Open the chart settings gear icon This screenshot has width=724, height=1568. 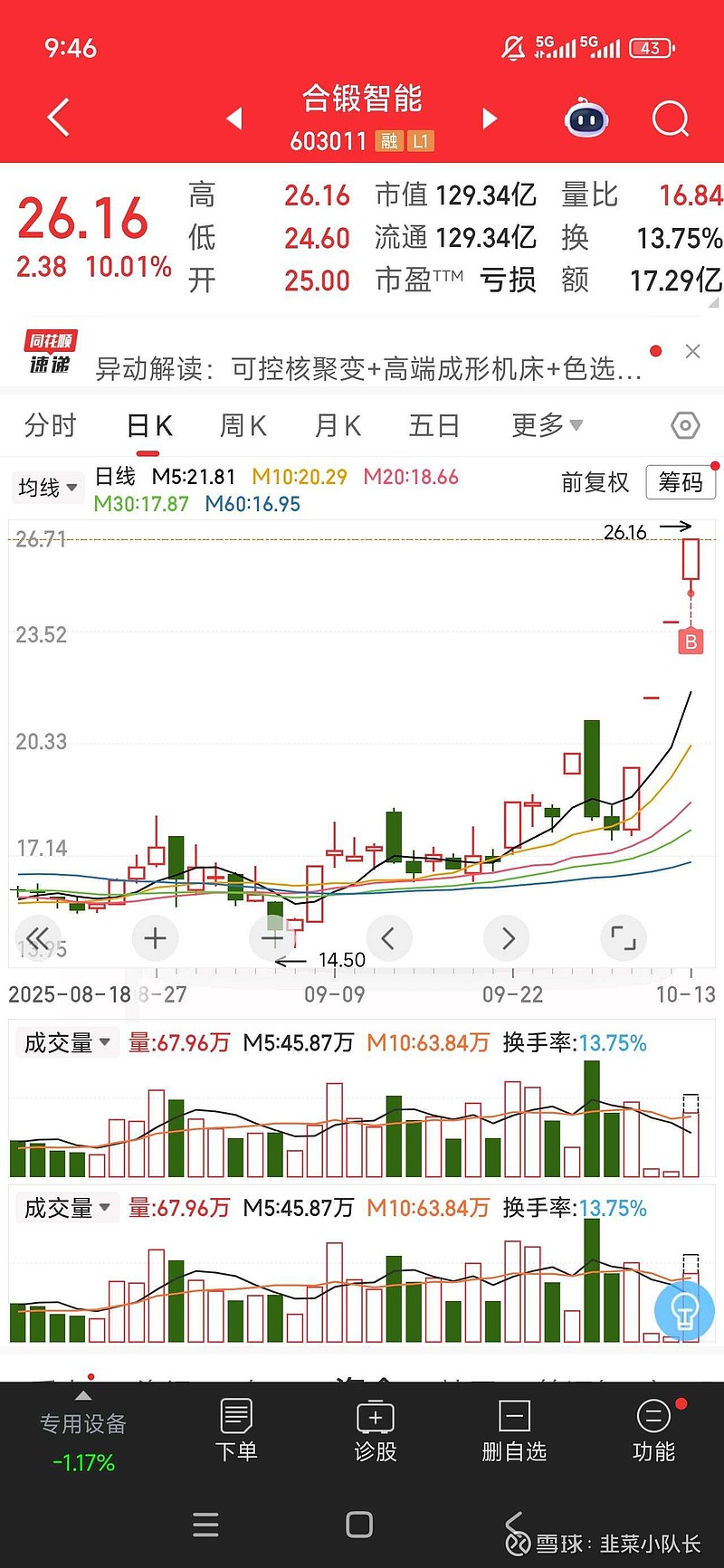tap(685, 425)
